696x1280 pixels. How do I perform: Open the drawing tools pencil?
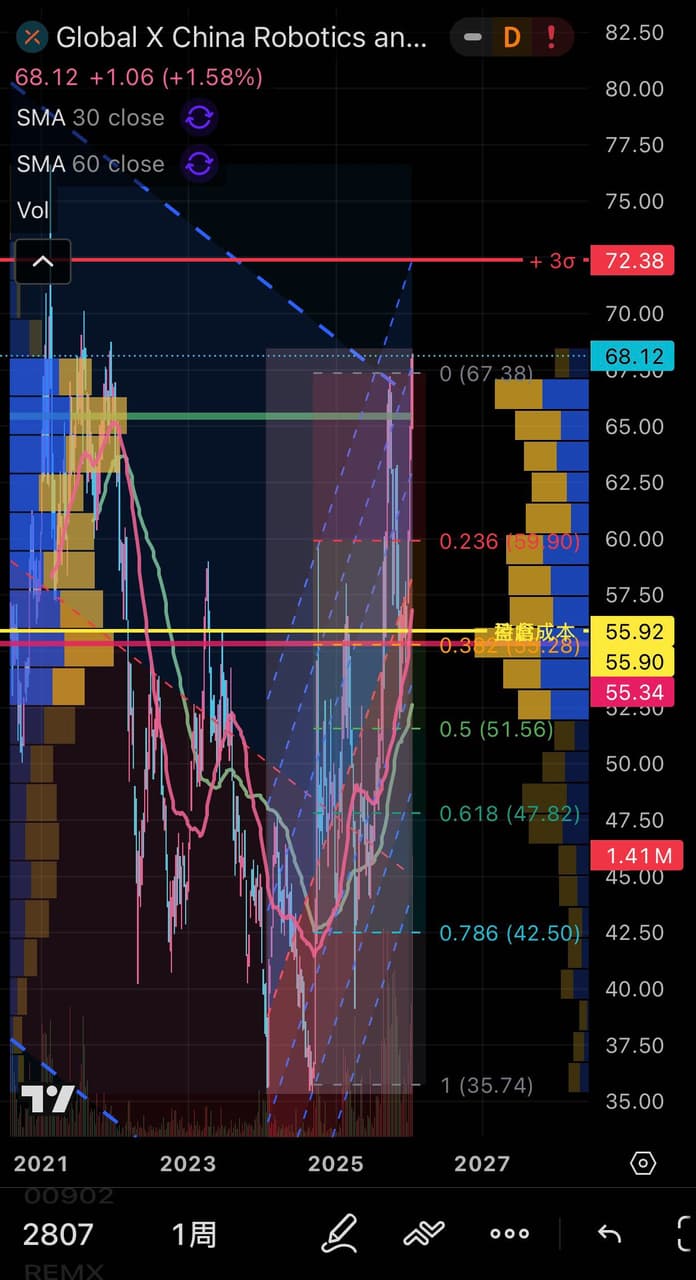click(340, 1234)
